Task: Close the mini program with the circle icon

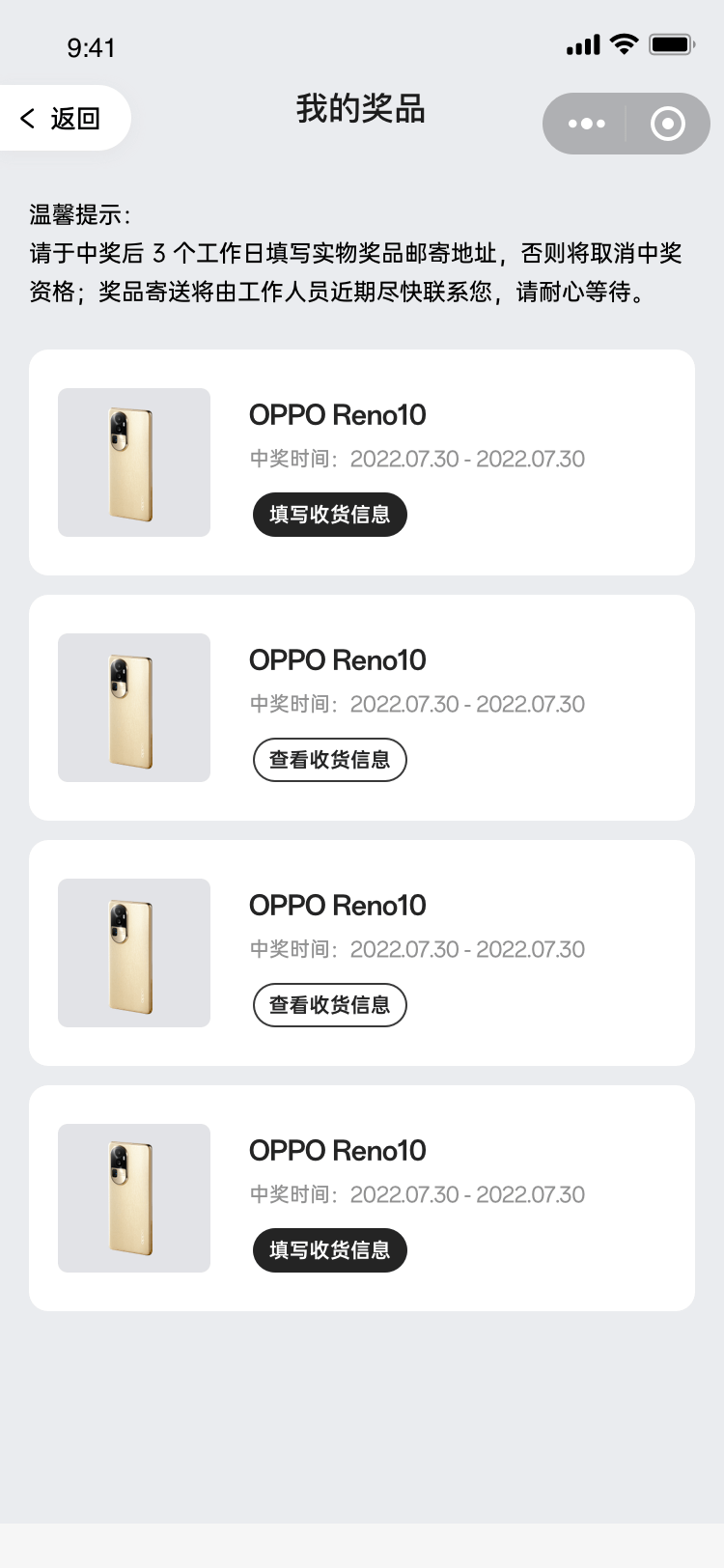Action: (668, 124)
